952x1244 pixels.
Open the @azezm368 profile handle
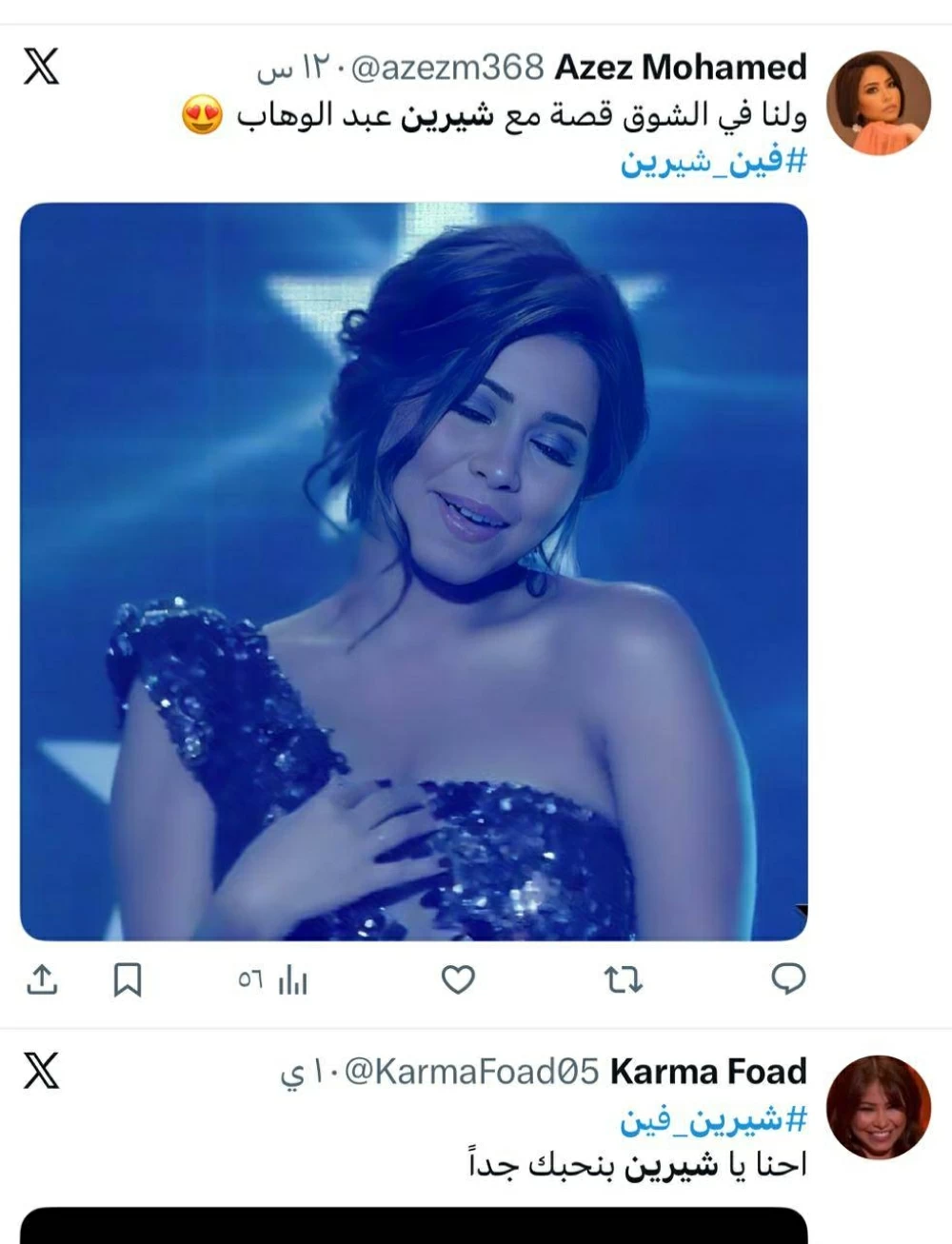pyautogui.click(x=447, y=68)
